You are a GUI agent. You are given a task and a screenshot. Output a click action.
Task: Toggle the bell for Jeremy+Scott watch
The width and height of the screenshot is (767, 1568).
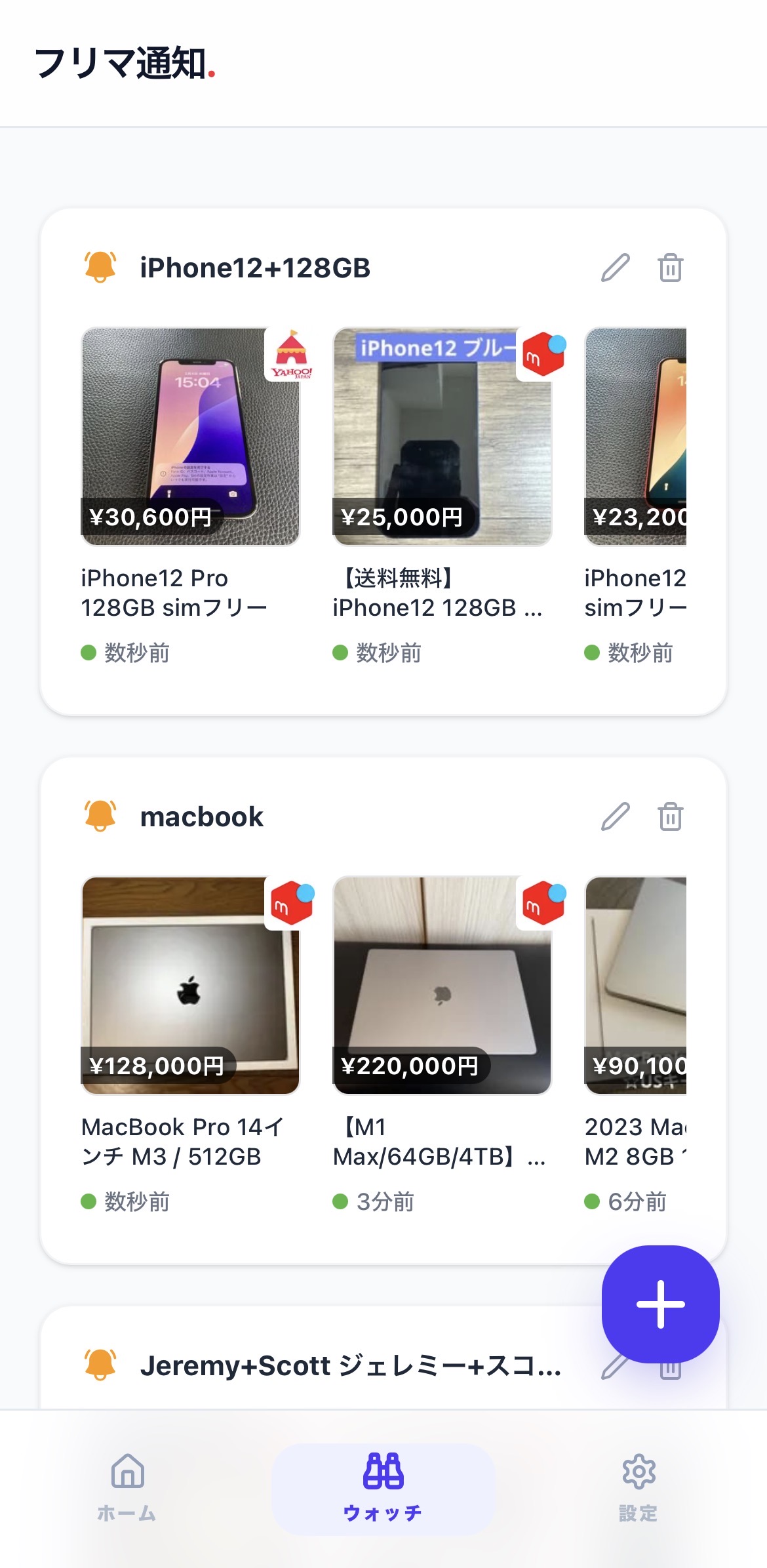click(x=100, y=1365)
